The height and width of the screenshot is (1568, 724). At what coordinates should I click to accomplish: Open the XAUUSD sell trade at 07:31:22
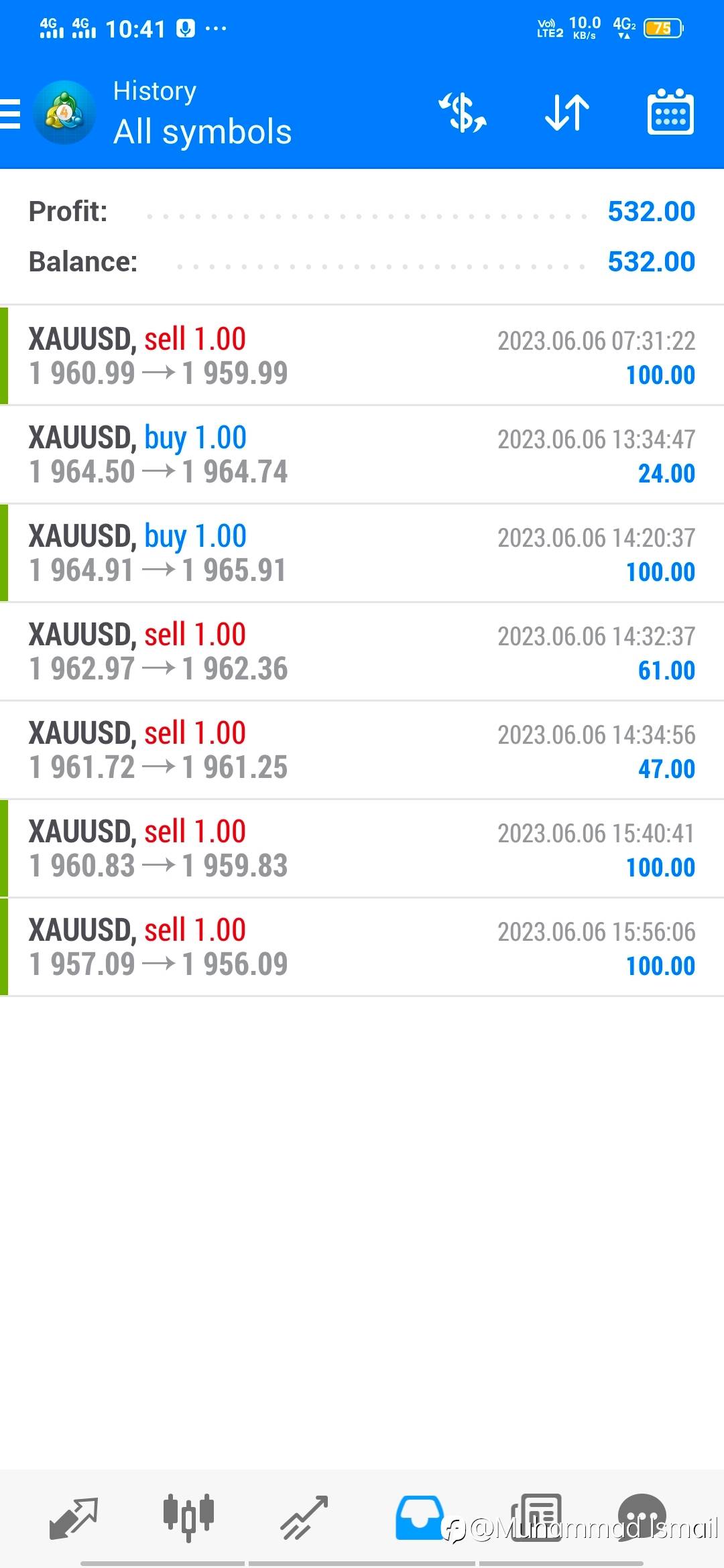click(x=362, y=356)
